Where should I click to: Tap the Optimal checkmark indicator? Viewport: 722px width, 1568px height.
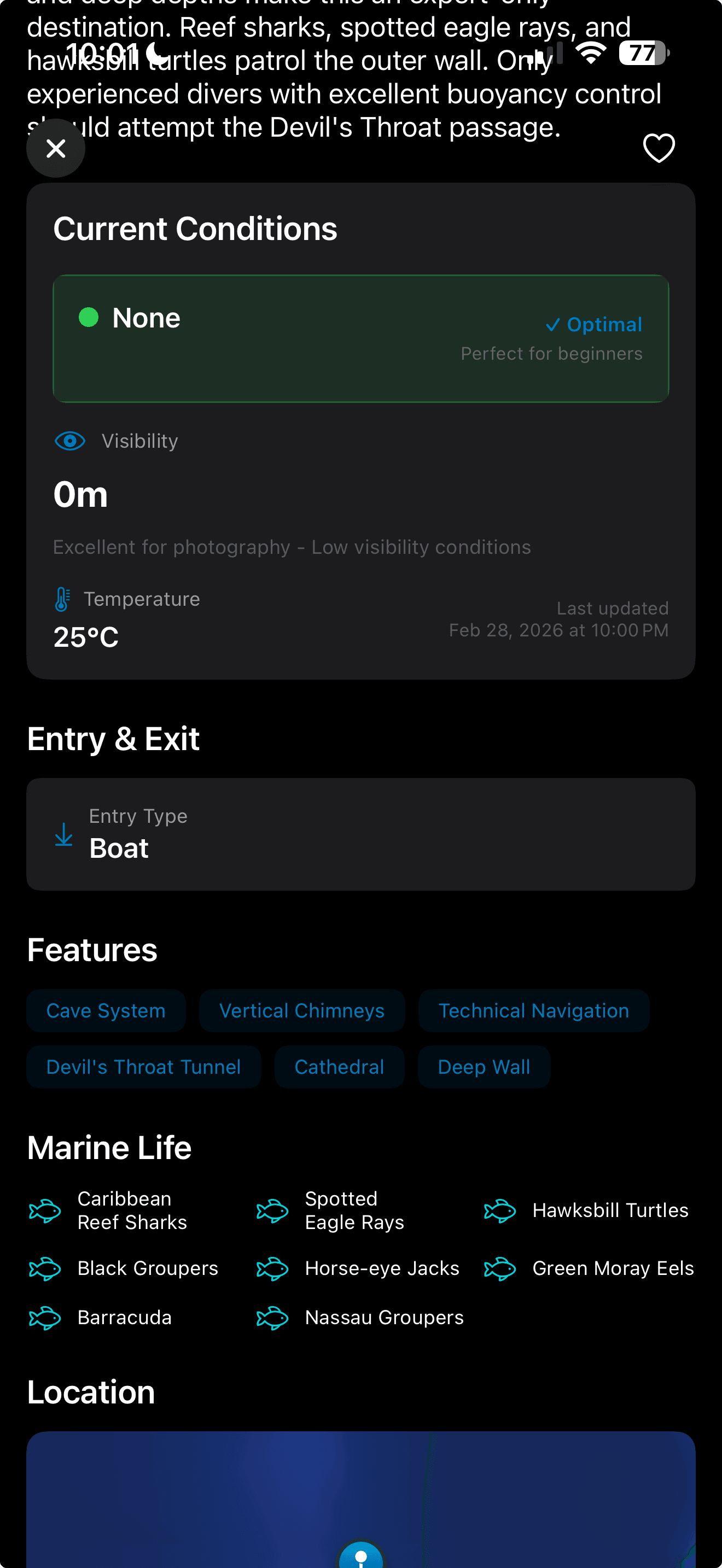pyautogui.click(x=554, y=324)
